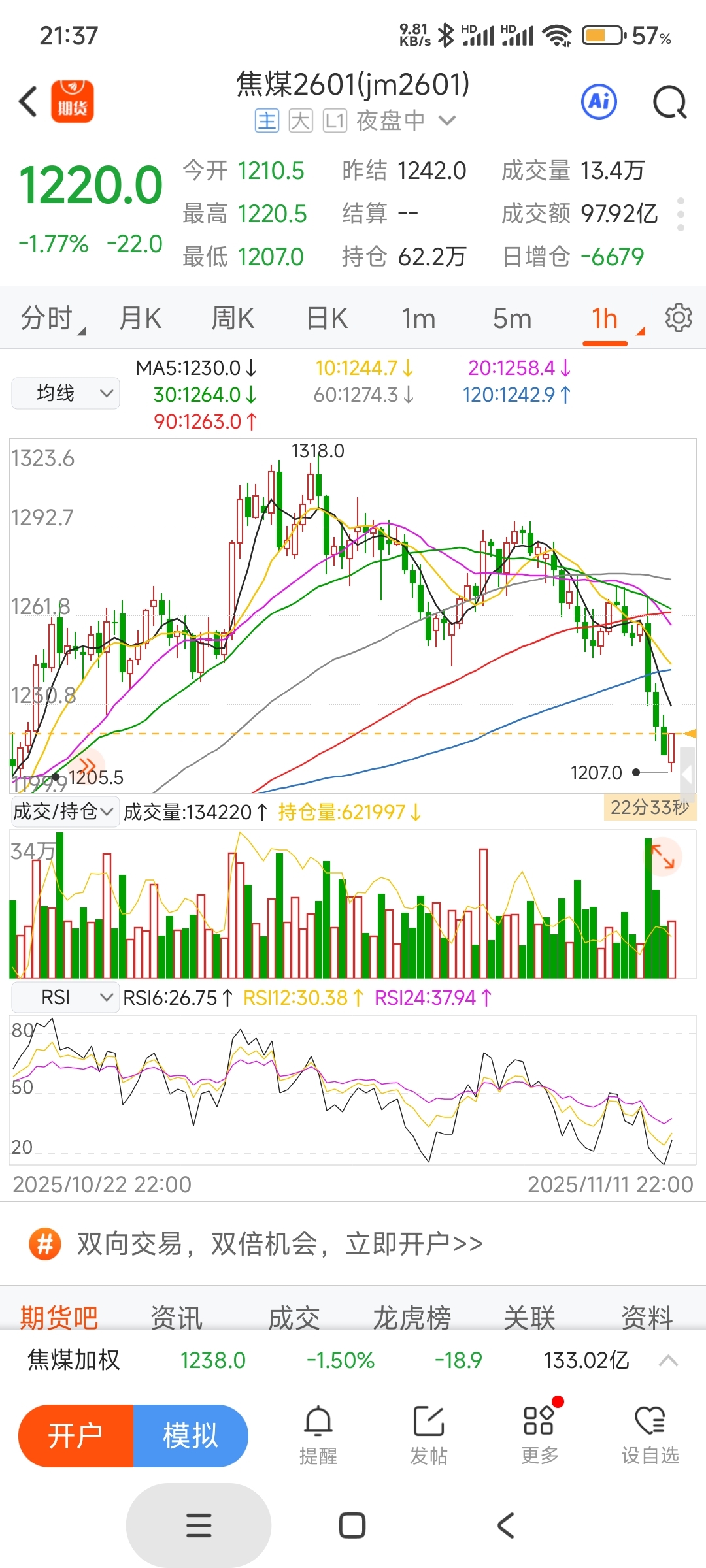Switch to the 日K chart tab
This screenshot has height=1568, width=706.
[x=327, y=319]
